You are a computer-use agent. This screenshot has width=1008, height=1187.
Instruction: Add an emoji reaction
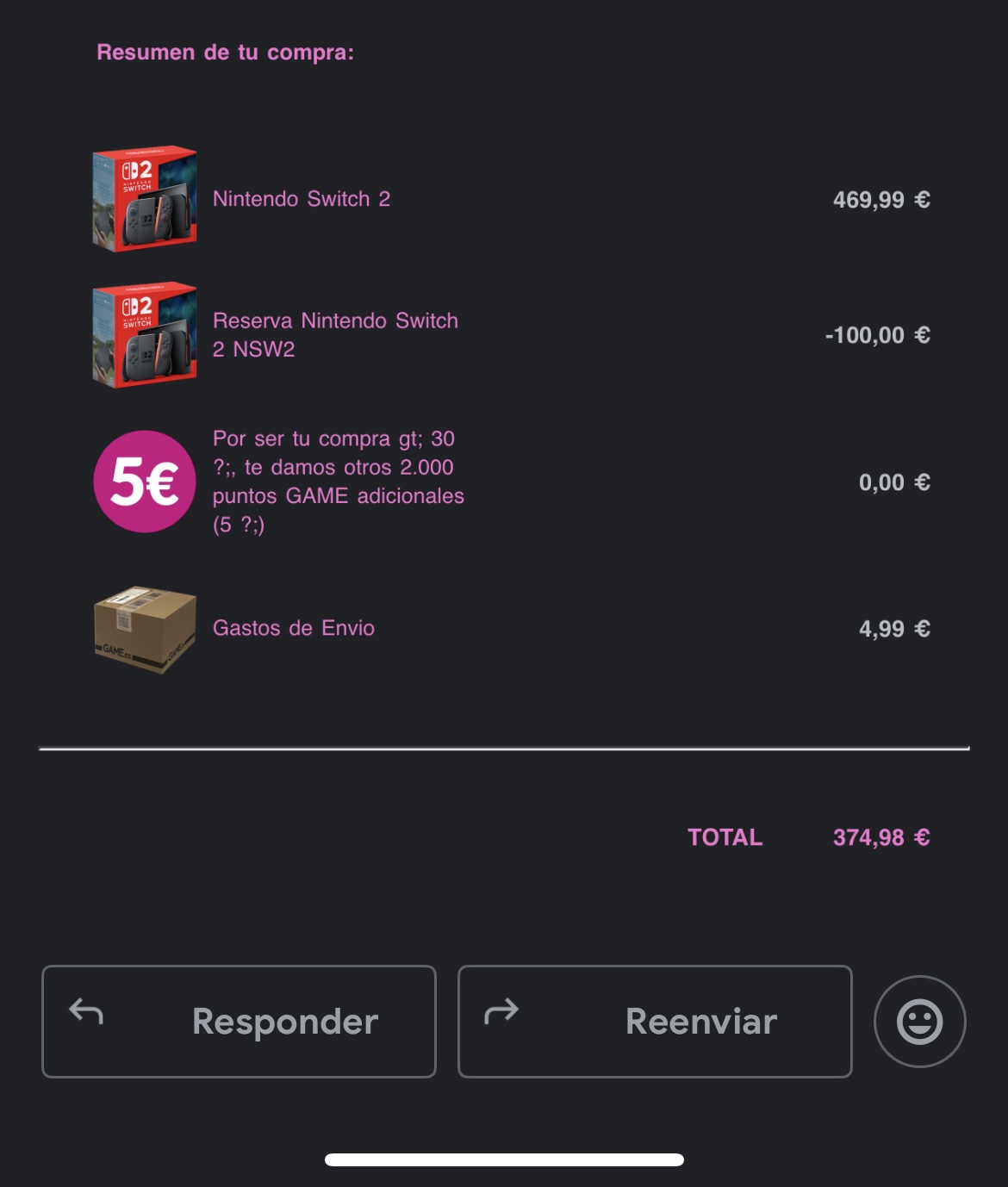pyautogui.click(x=919, y=1022)
